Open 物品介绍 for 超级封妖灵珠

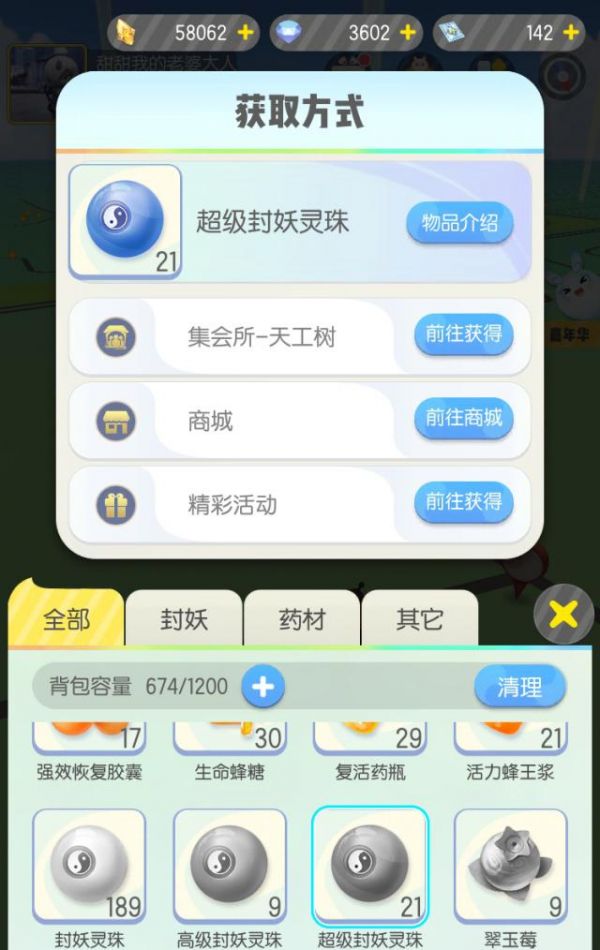tap(459, 223)
